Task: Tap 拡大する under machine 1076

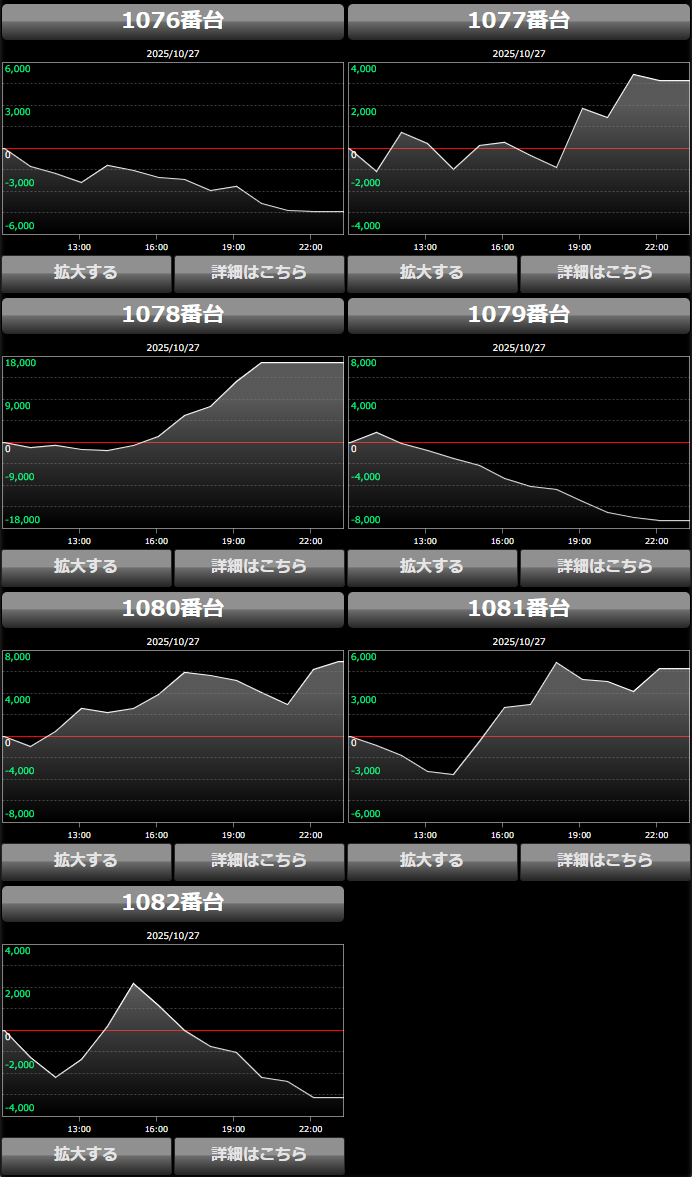Action: click(87, 273)
